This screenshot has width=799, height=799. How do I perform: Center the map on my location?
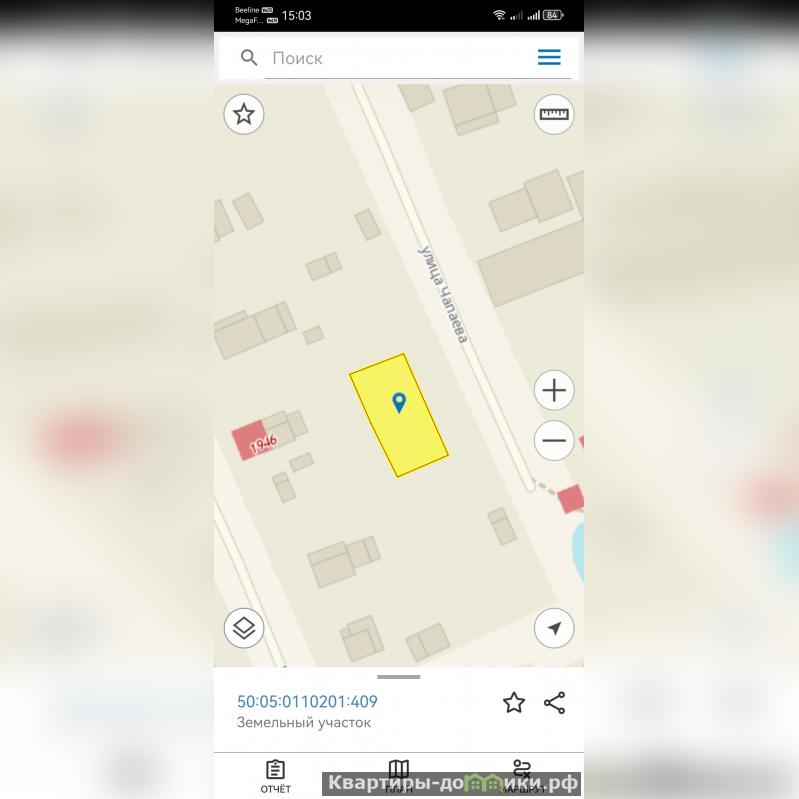coord(554,628)
